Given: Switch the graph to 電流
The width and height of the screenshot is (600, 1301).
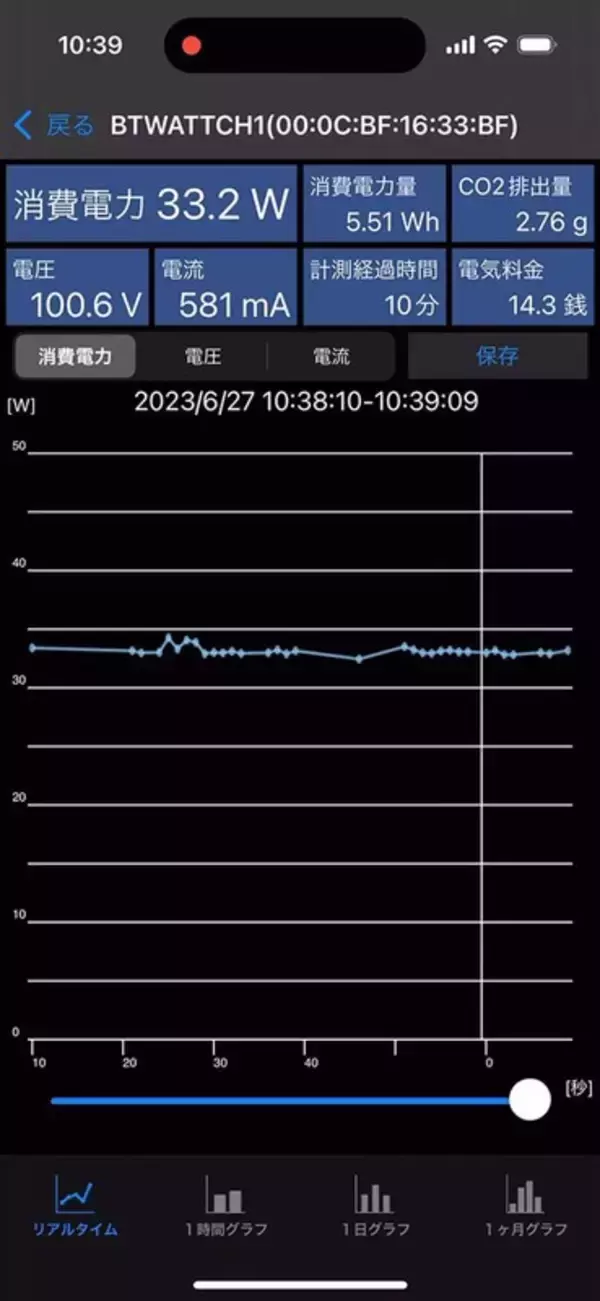Looking at the screenshot, I should [331, 356].
